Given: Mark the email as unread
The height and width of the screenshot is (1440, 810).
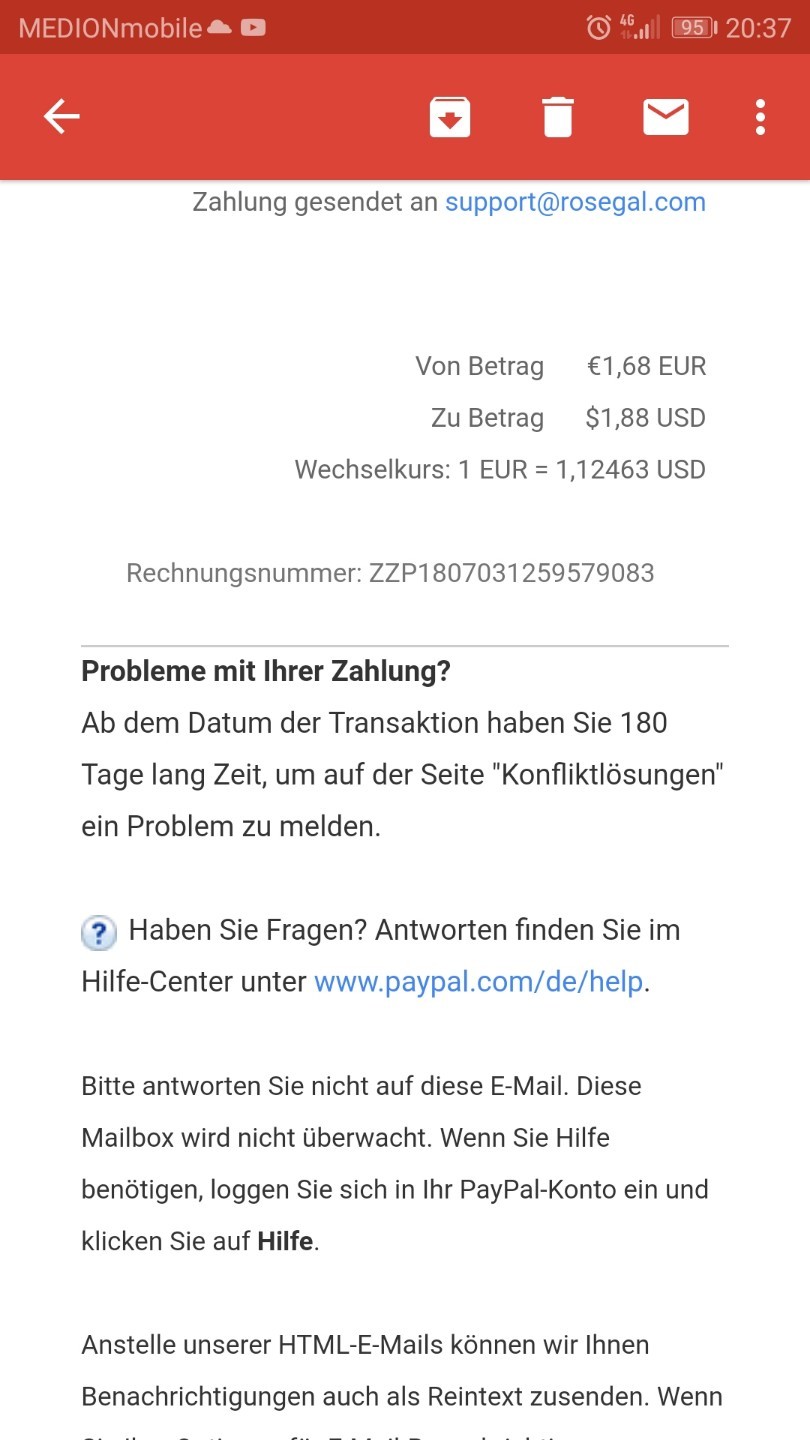Looking at the screenshot, I should click(666, 117).
